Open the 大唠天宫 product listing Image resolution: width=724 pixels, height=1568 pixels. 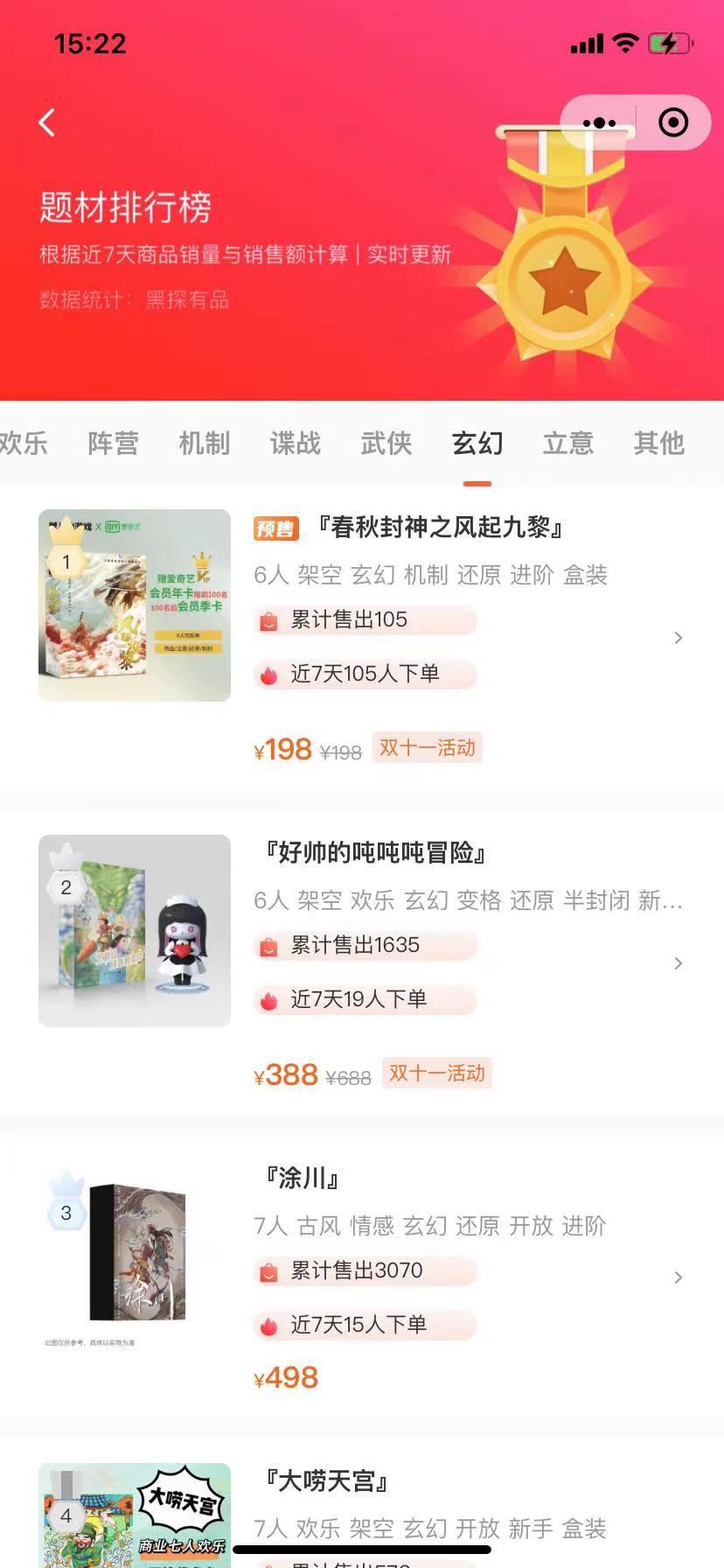[x=326, y=1480]
